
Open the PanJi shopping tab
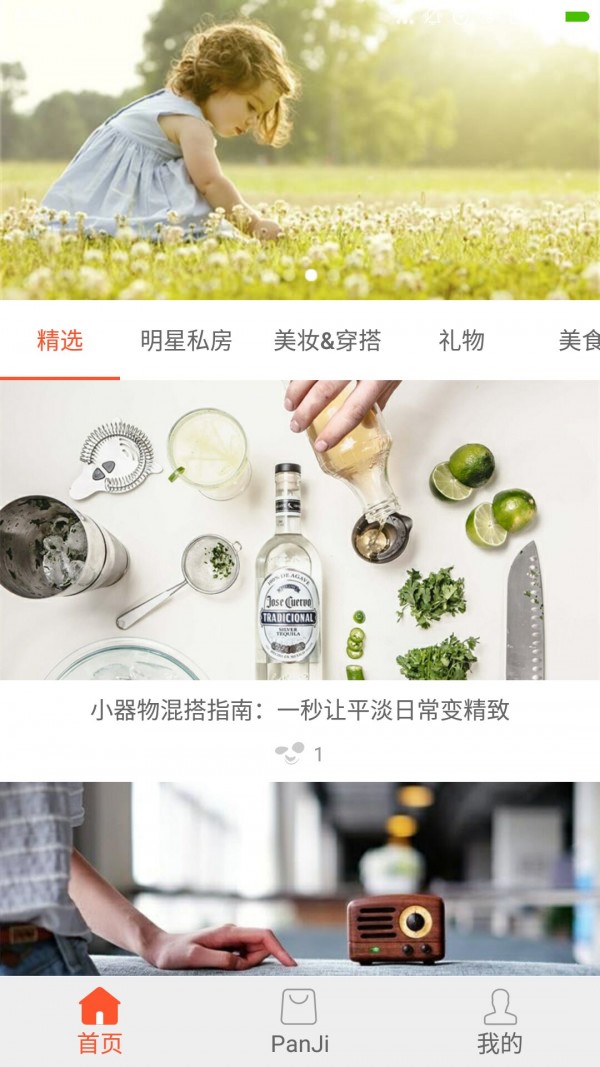tap(300, 1022)
